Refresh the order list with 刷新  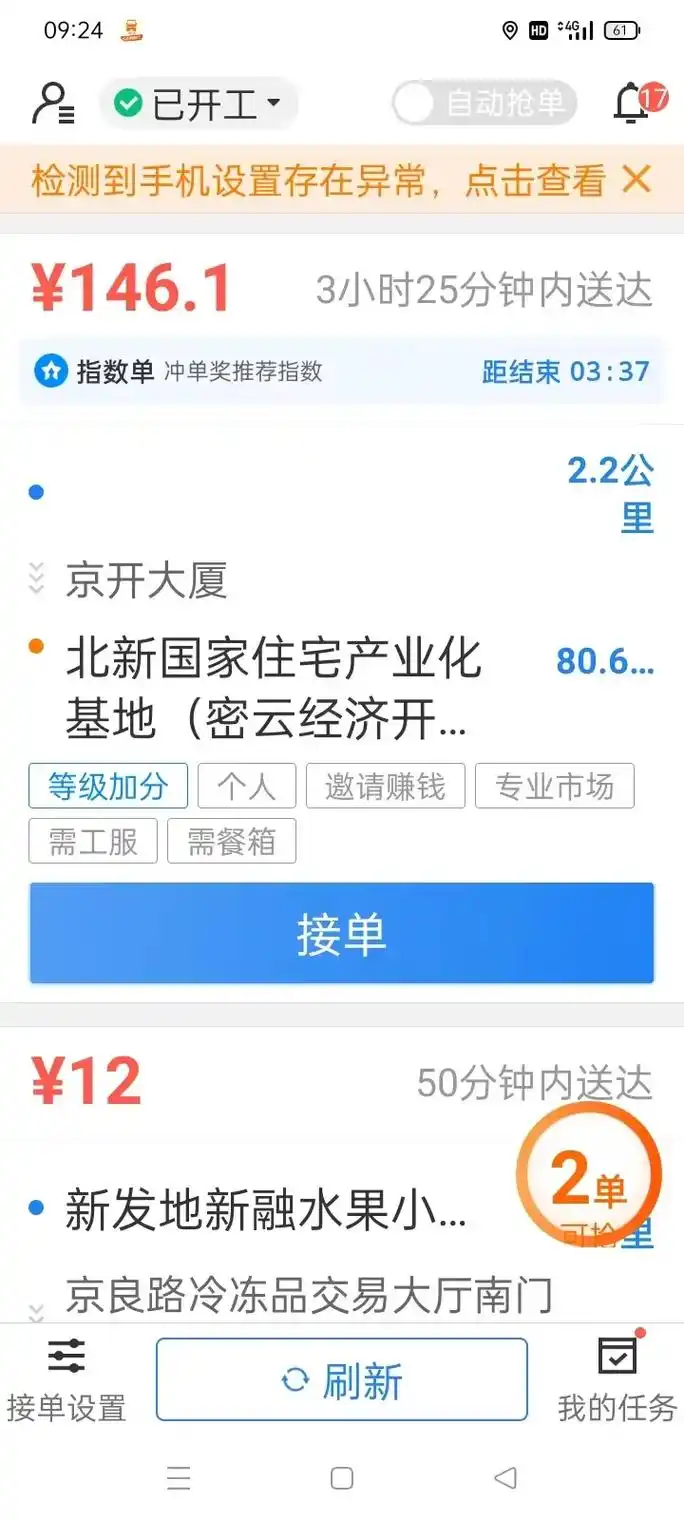coord(341,1381)
